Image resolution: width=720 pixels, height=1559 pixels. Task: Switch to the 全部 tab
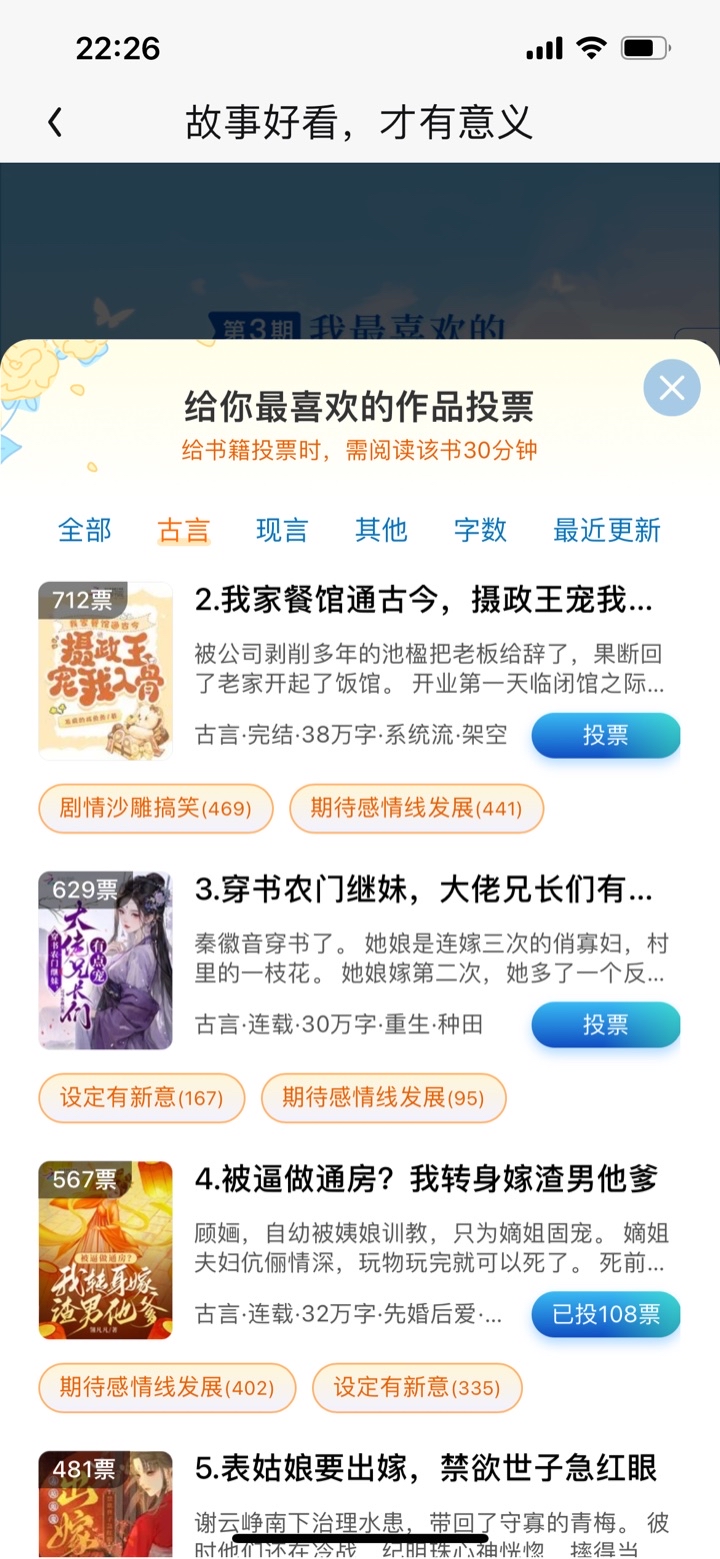coord(85,529)
